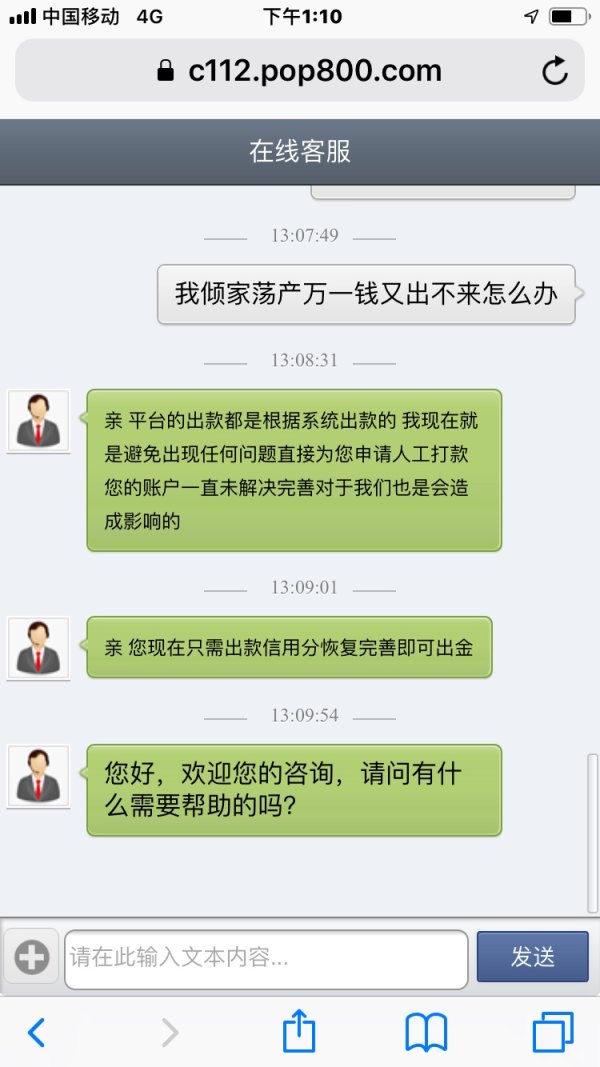Screen dimensions: 600x1067
Task: Show open Safari tabs
Action: 553,1031
